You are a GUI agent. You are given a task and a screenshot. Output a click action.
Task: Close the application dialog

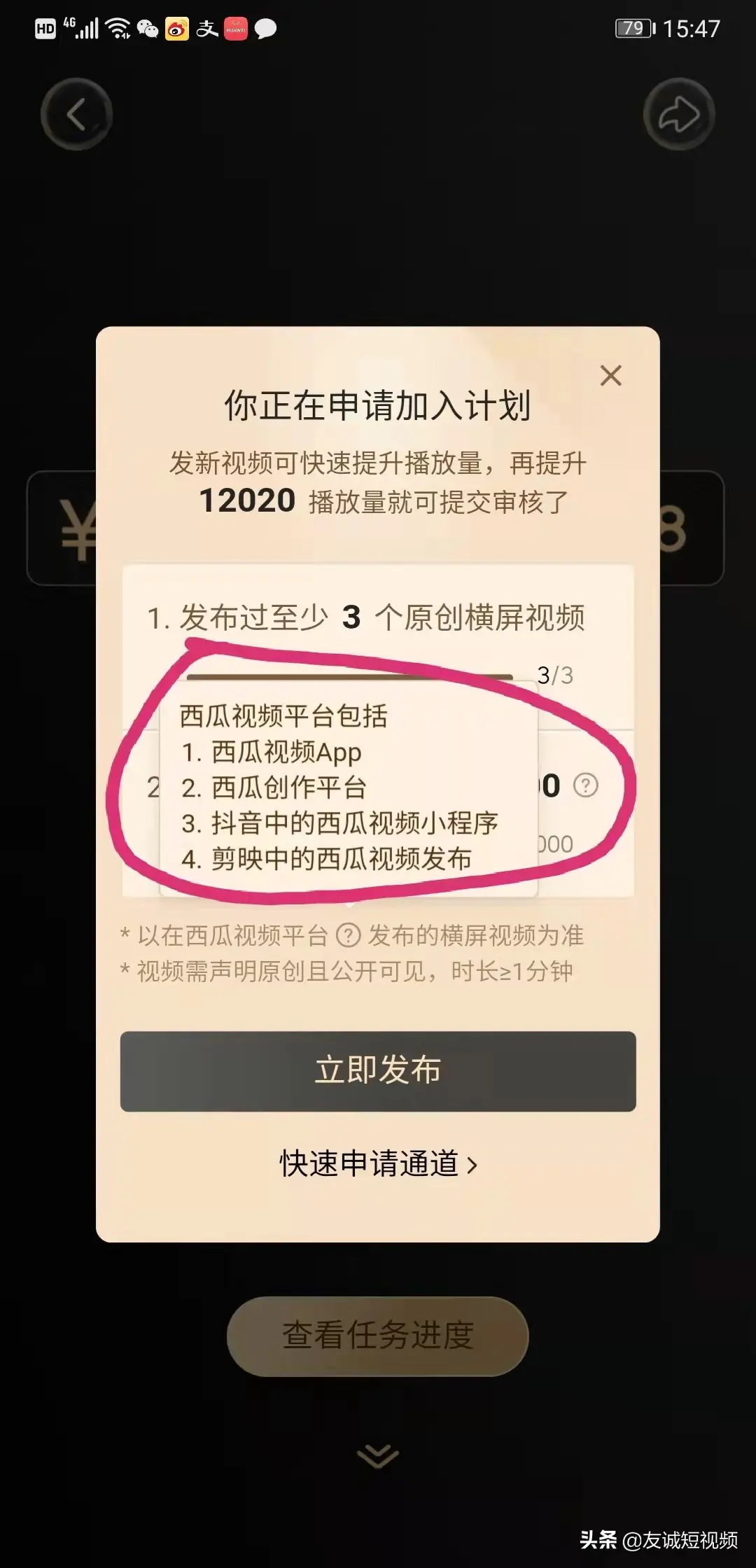[x=610, y=376]
